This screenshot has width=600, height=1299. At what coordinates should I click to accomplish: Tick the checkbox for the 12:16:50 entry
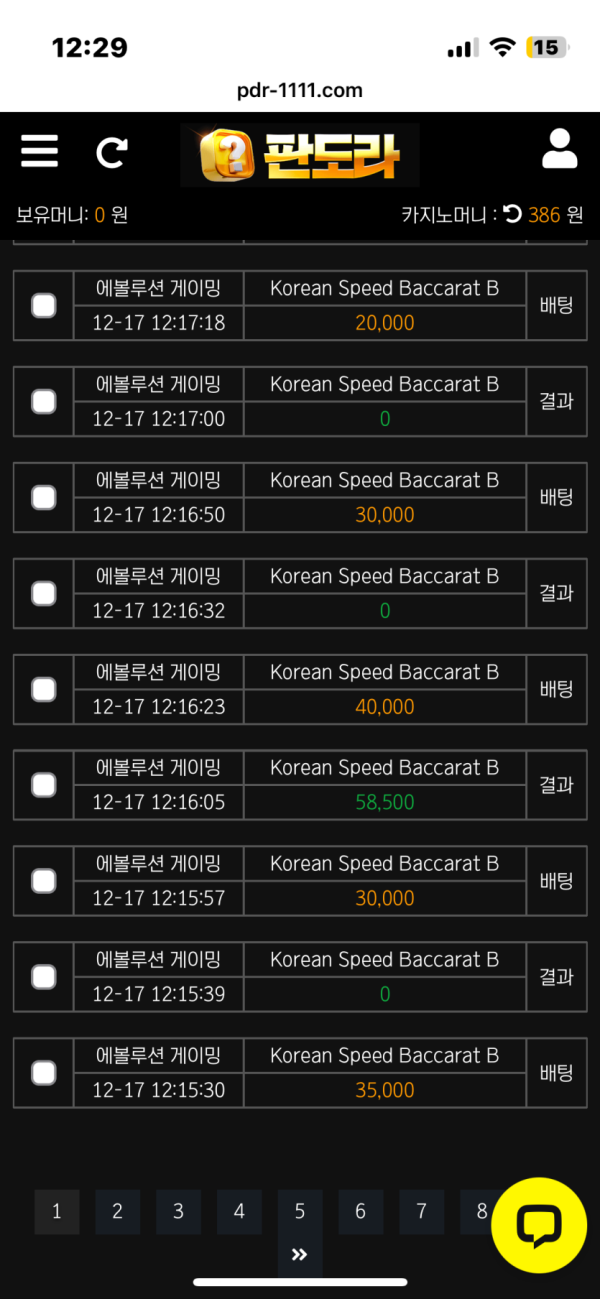tap(44, 498)
